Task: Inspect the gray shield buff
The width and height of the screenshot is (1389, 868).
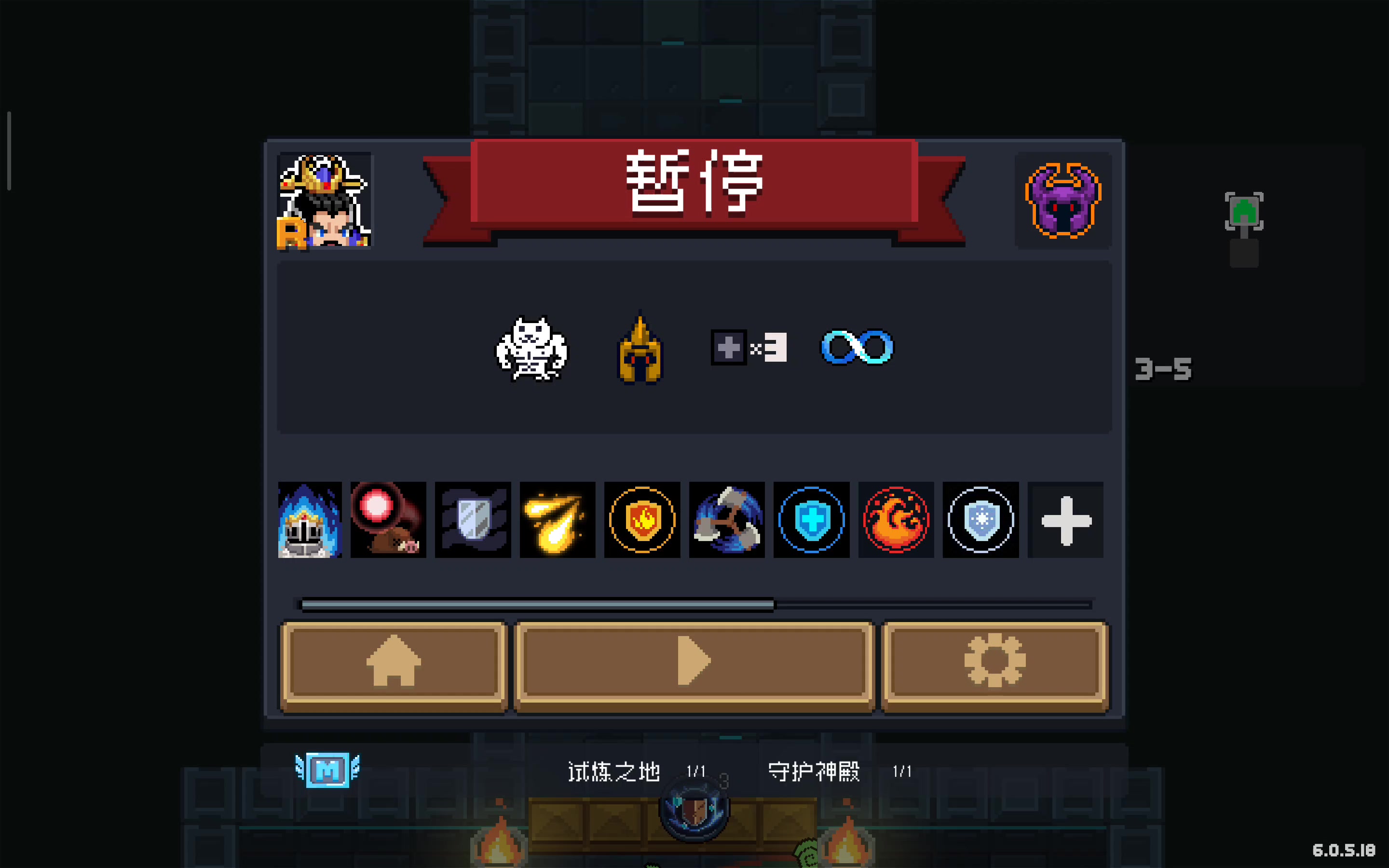Action: coord(473,520)
